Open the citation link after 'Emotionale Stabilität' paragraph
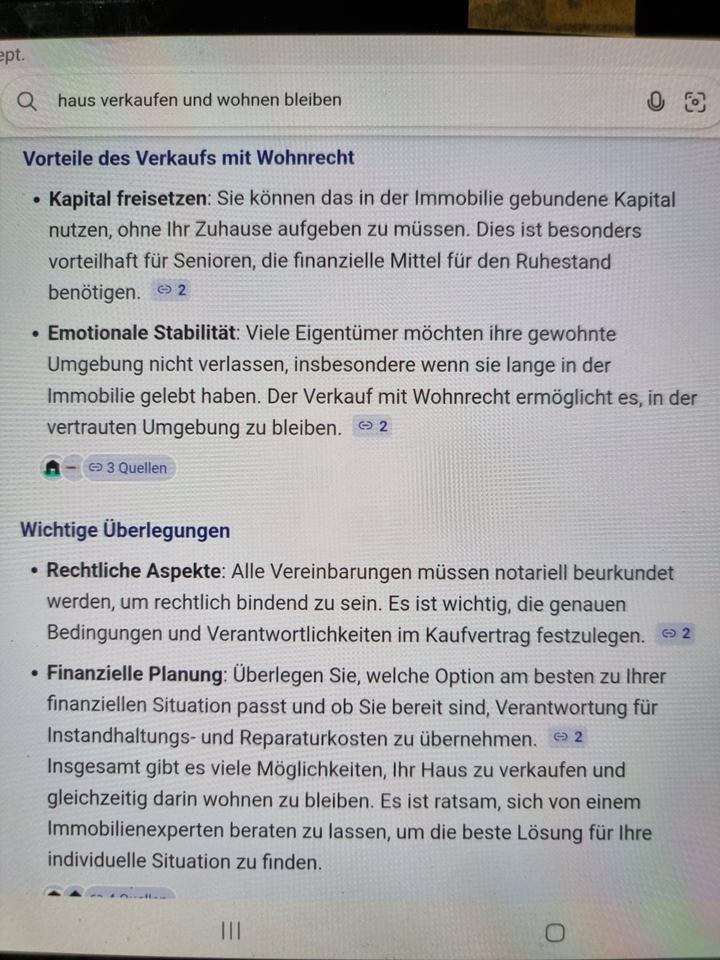 pyautogui.click(x=373, y=426)
